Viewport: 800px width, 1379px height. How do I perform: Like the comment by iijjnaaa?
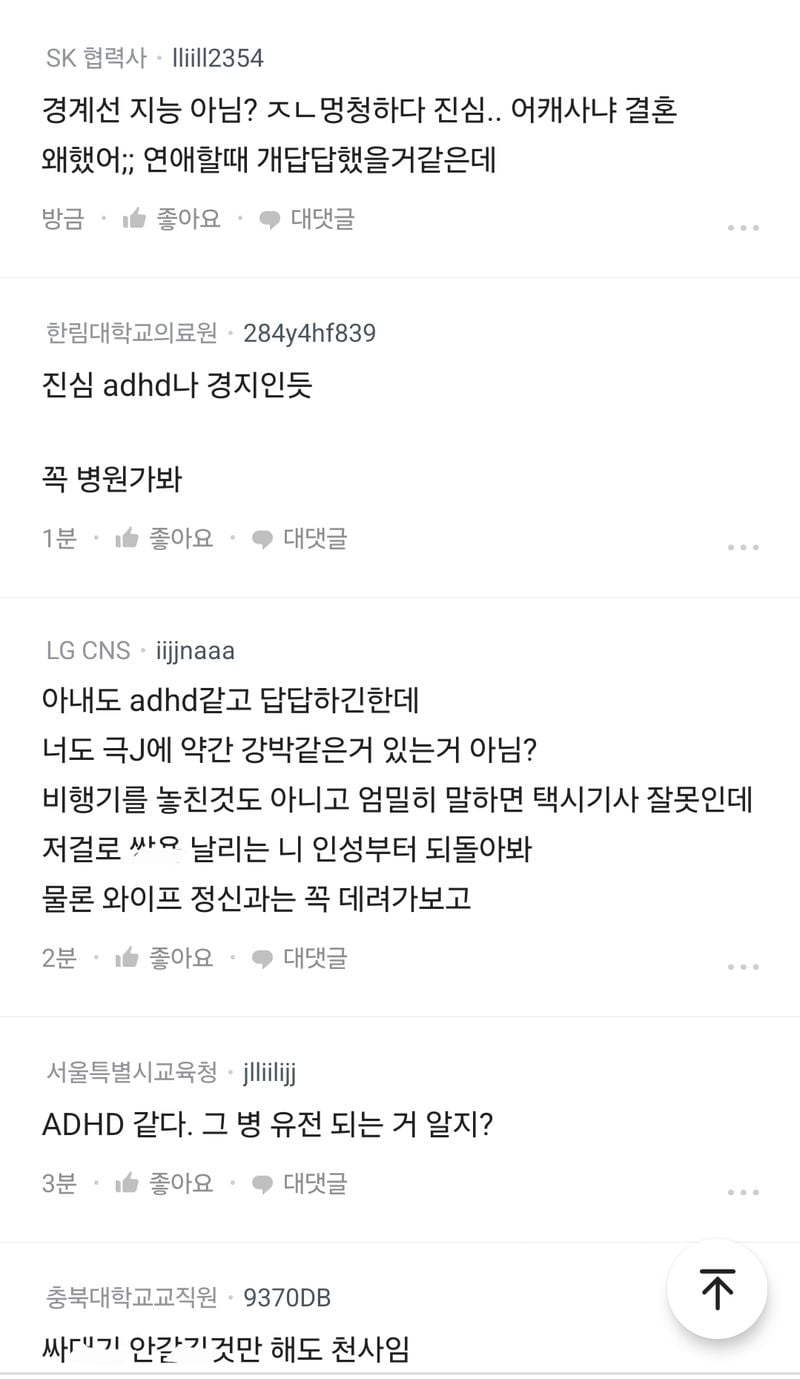[164, 958]
